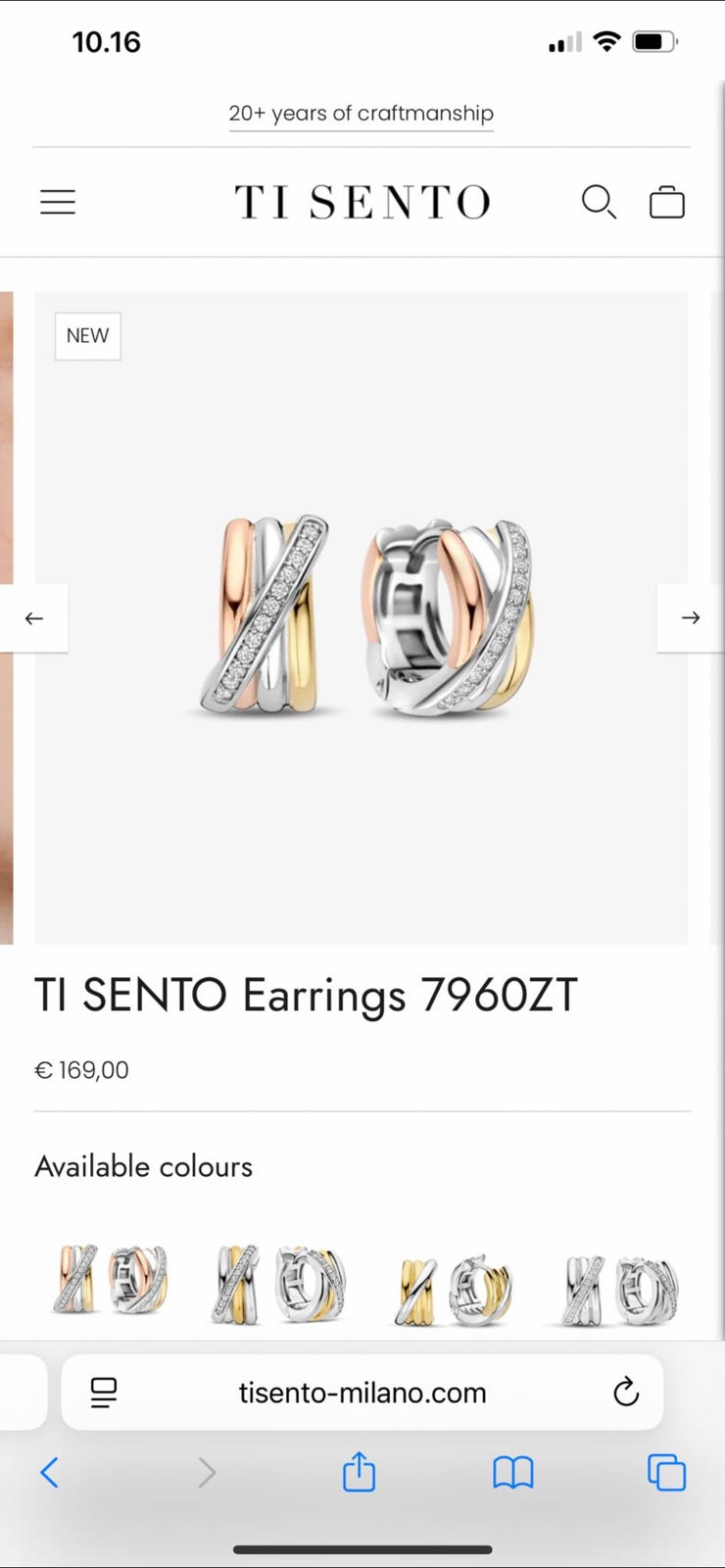Open the shopping bag
Image resolution: width=725 pixels, height=1568 pixels.
pos(667,202)
